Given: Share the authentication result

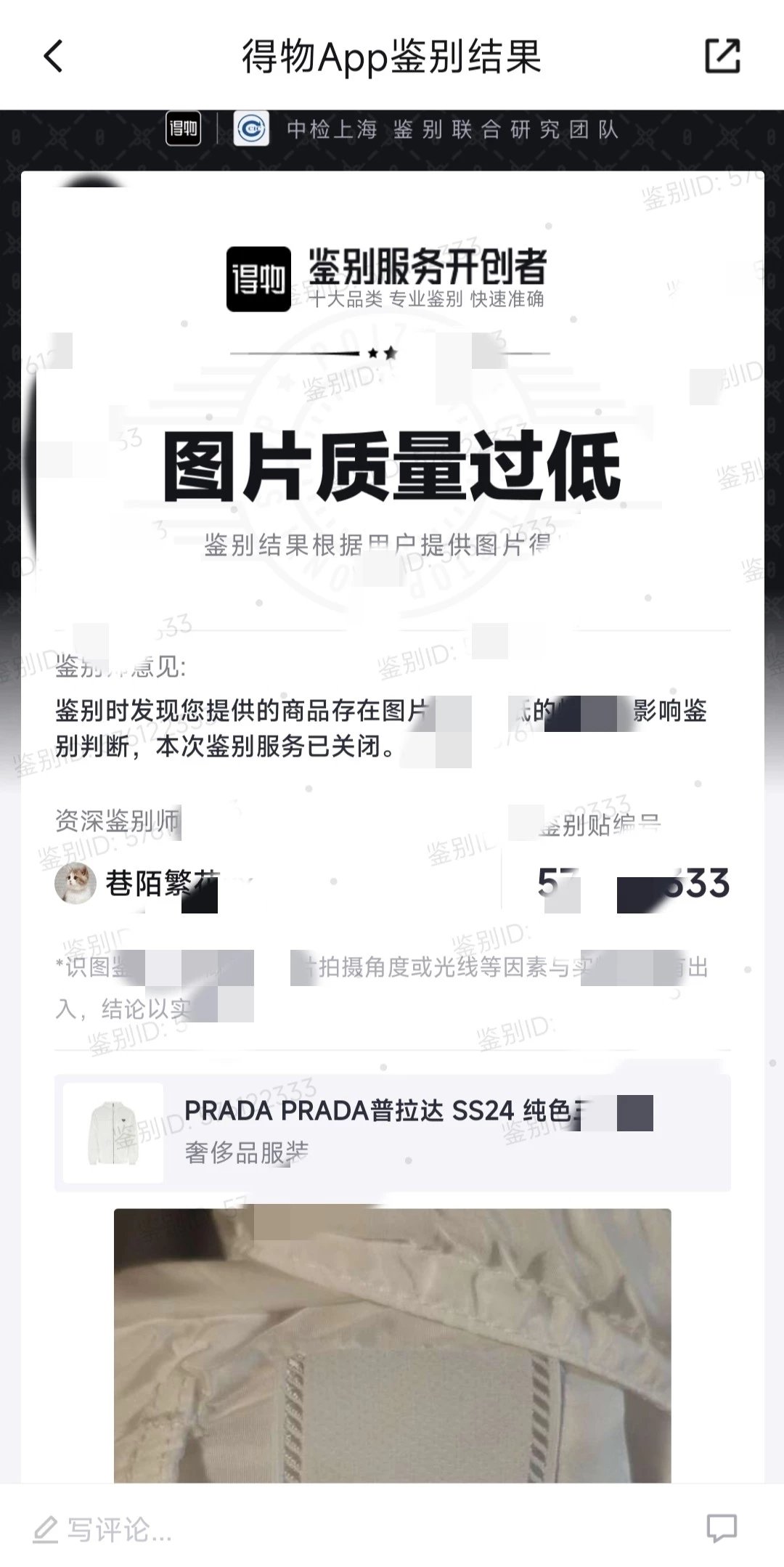Looking at the screenshot, I should click(x=722, y=56).
